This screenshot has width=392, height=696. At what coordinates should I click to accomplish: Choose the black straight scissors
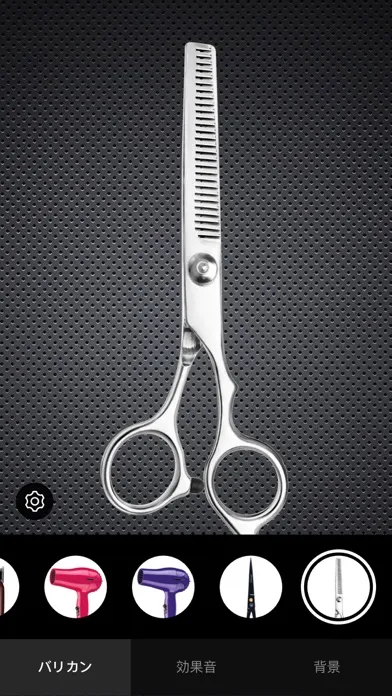click(251, 586)
